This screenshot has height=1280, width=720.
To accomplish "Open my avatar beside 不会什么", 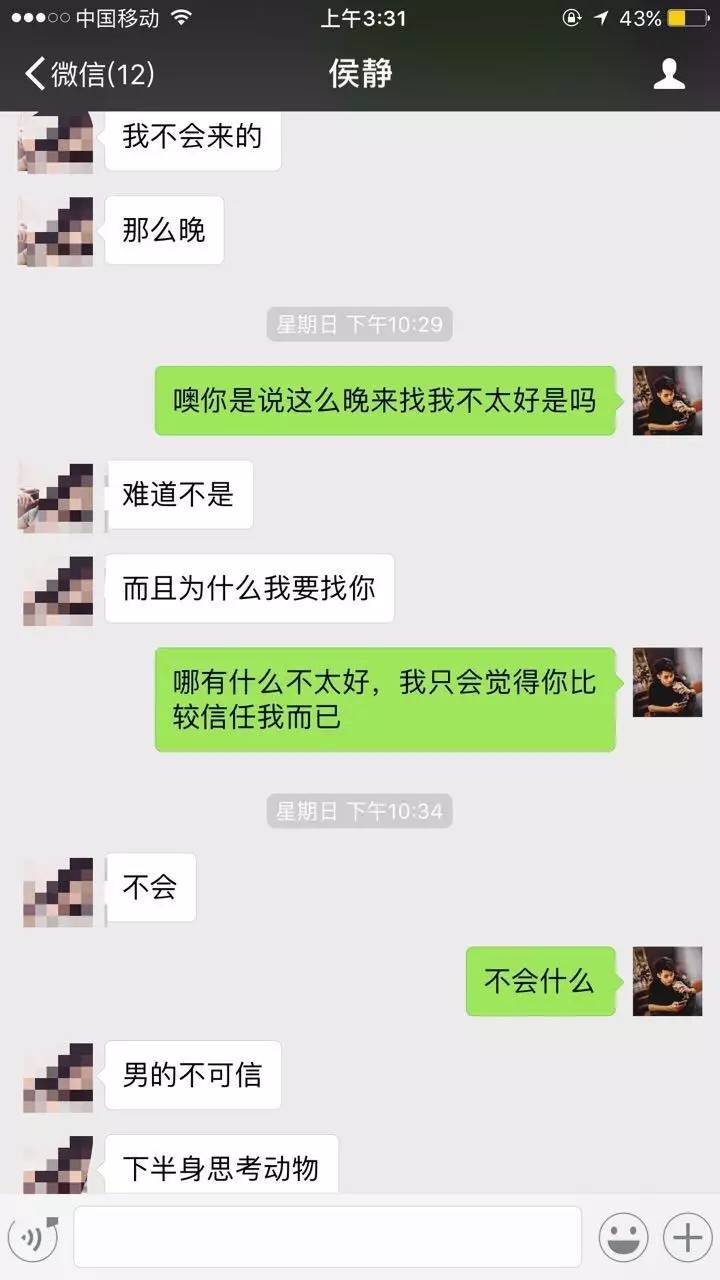I will tap(667, 981).
